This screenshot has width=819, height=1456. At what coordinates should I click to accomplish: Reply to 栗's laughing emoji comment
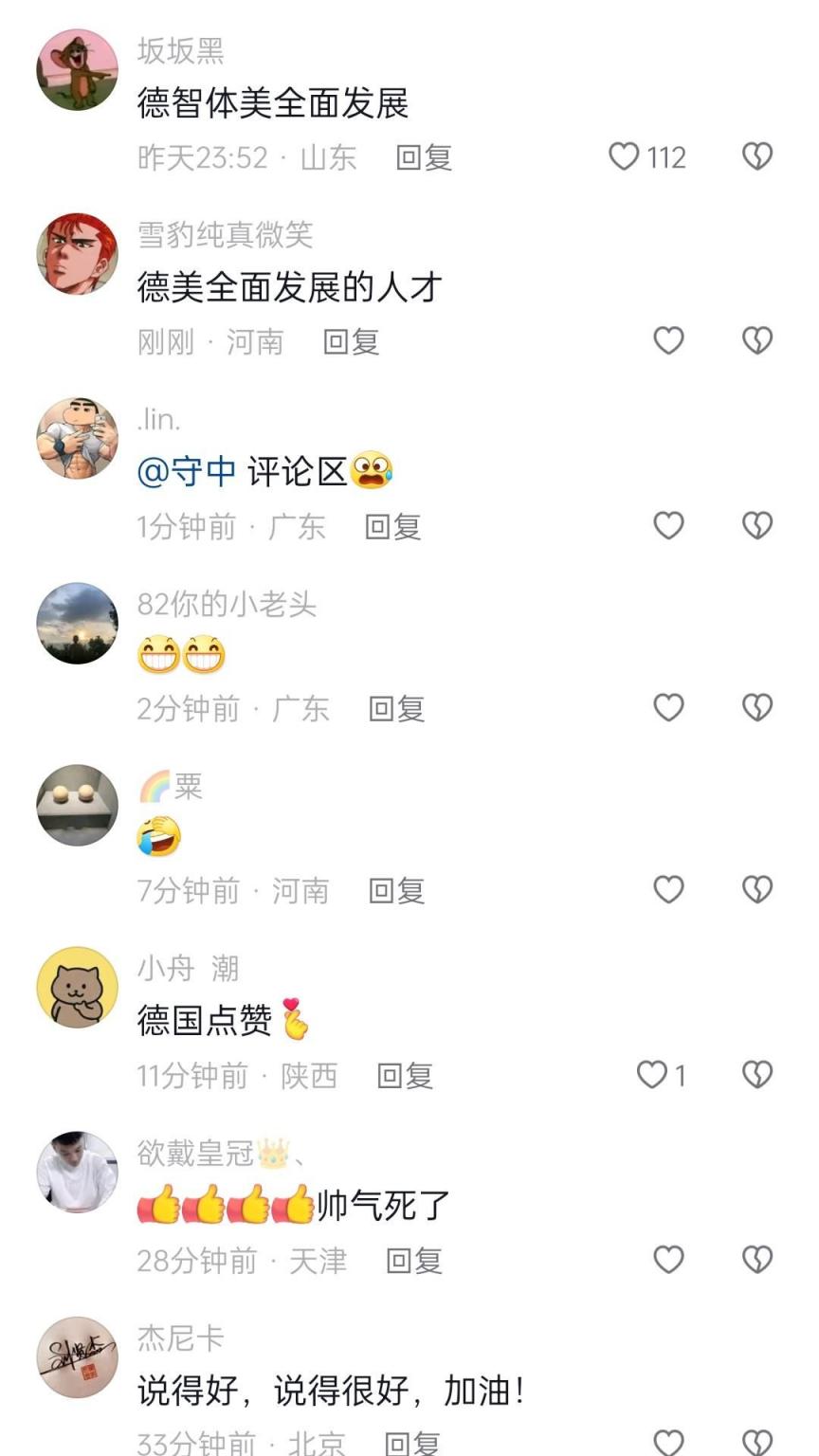[x=396, y=890]
